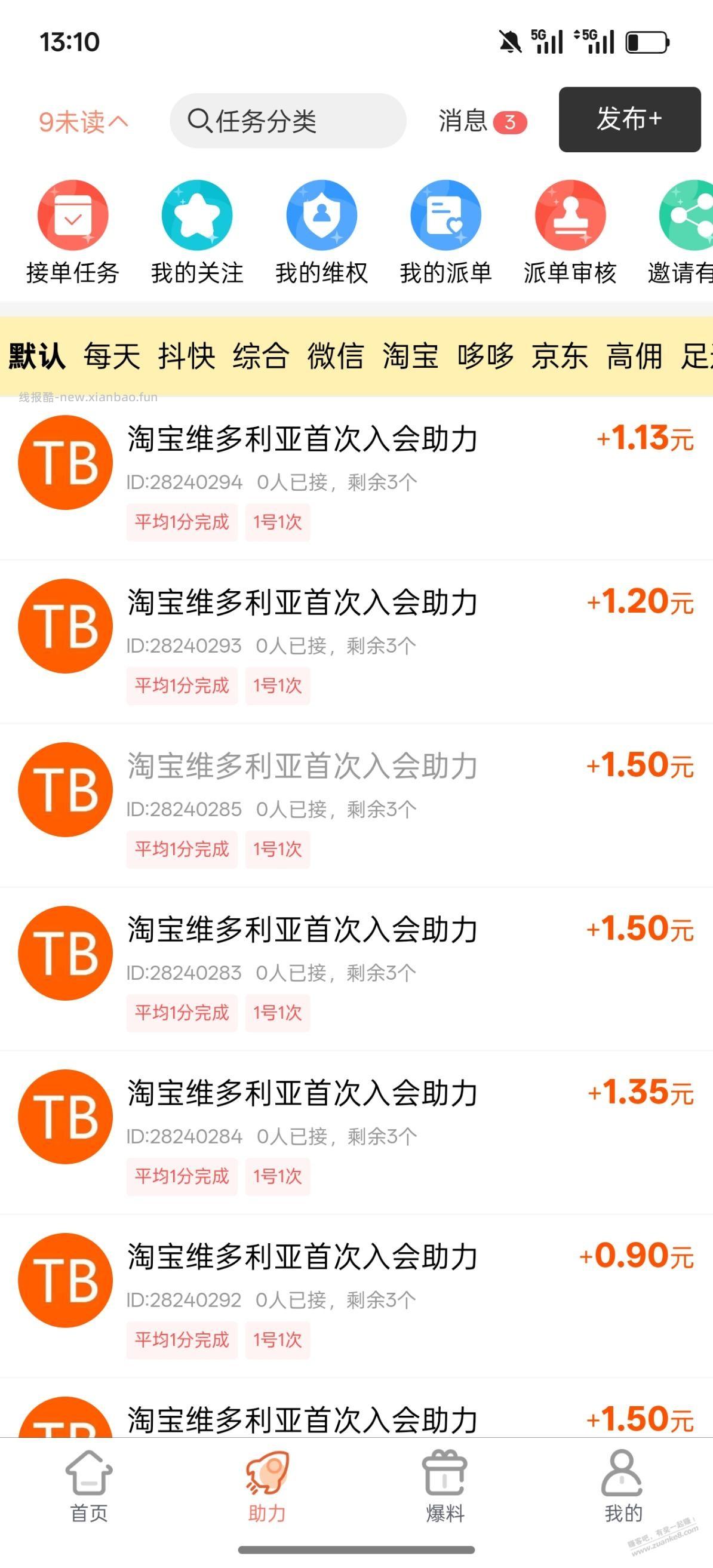Open 消息 messages with badge 3
713x1568 pixels.
click(480, 121)
